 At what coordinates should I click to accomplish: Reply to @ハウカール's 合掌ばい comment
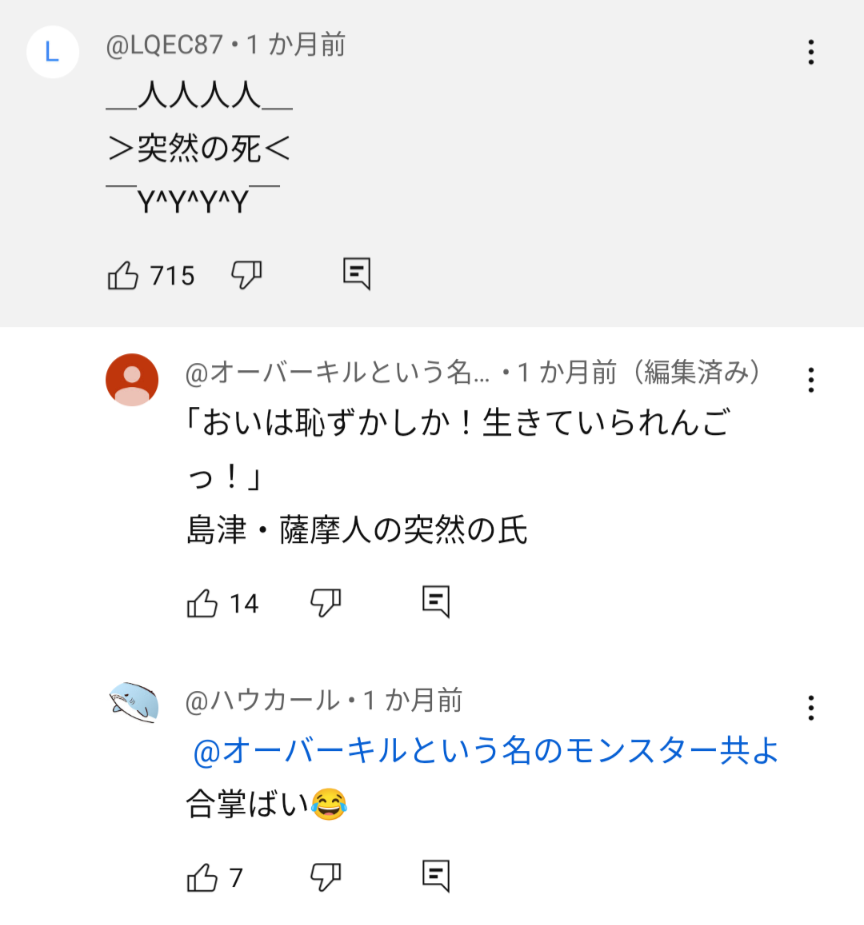pos(436,876)
